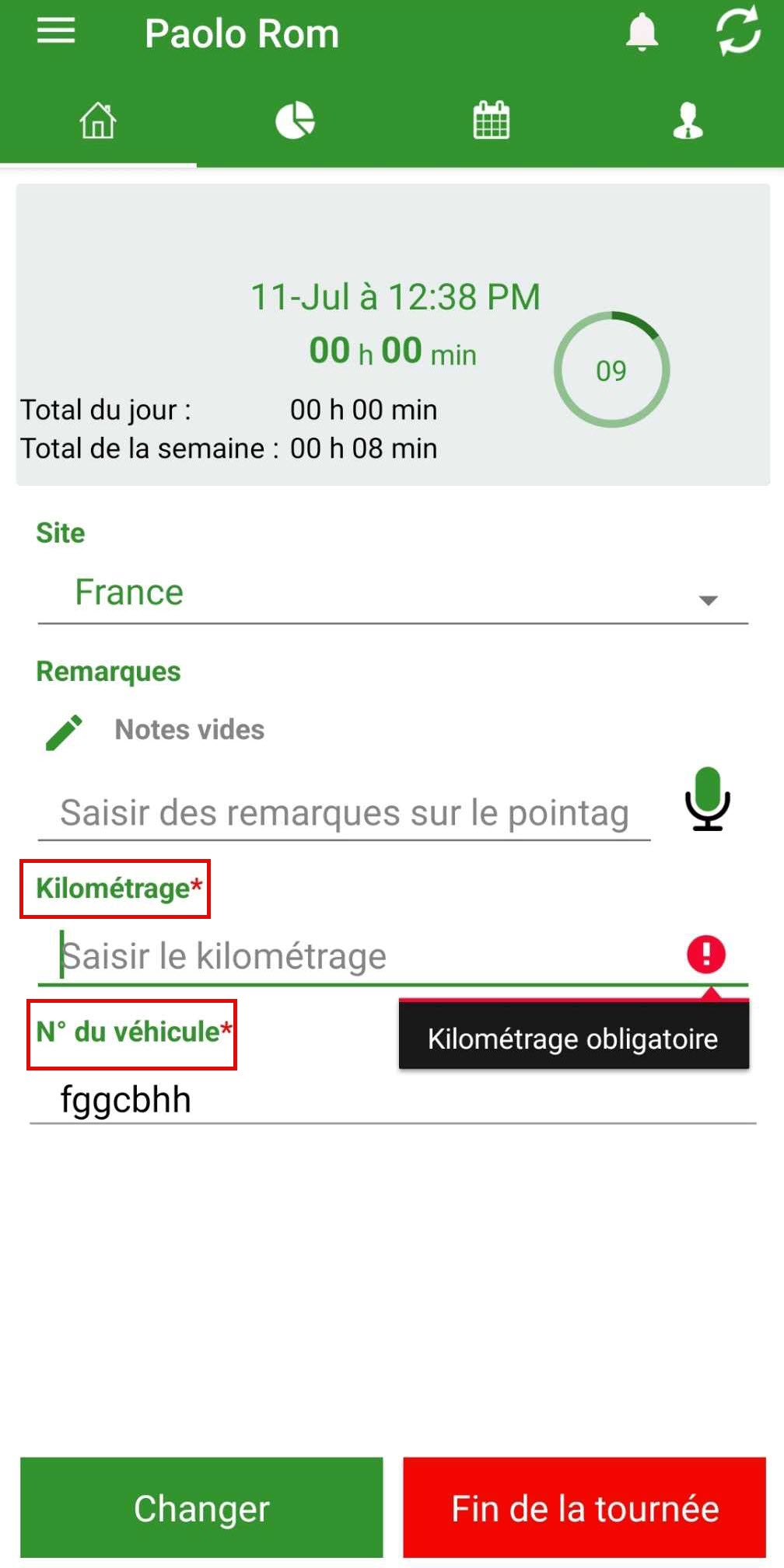This screenshot has width=784, height=1568.
Task: Expand the Site dropdown showing France
Action: [x=393, y=594]
